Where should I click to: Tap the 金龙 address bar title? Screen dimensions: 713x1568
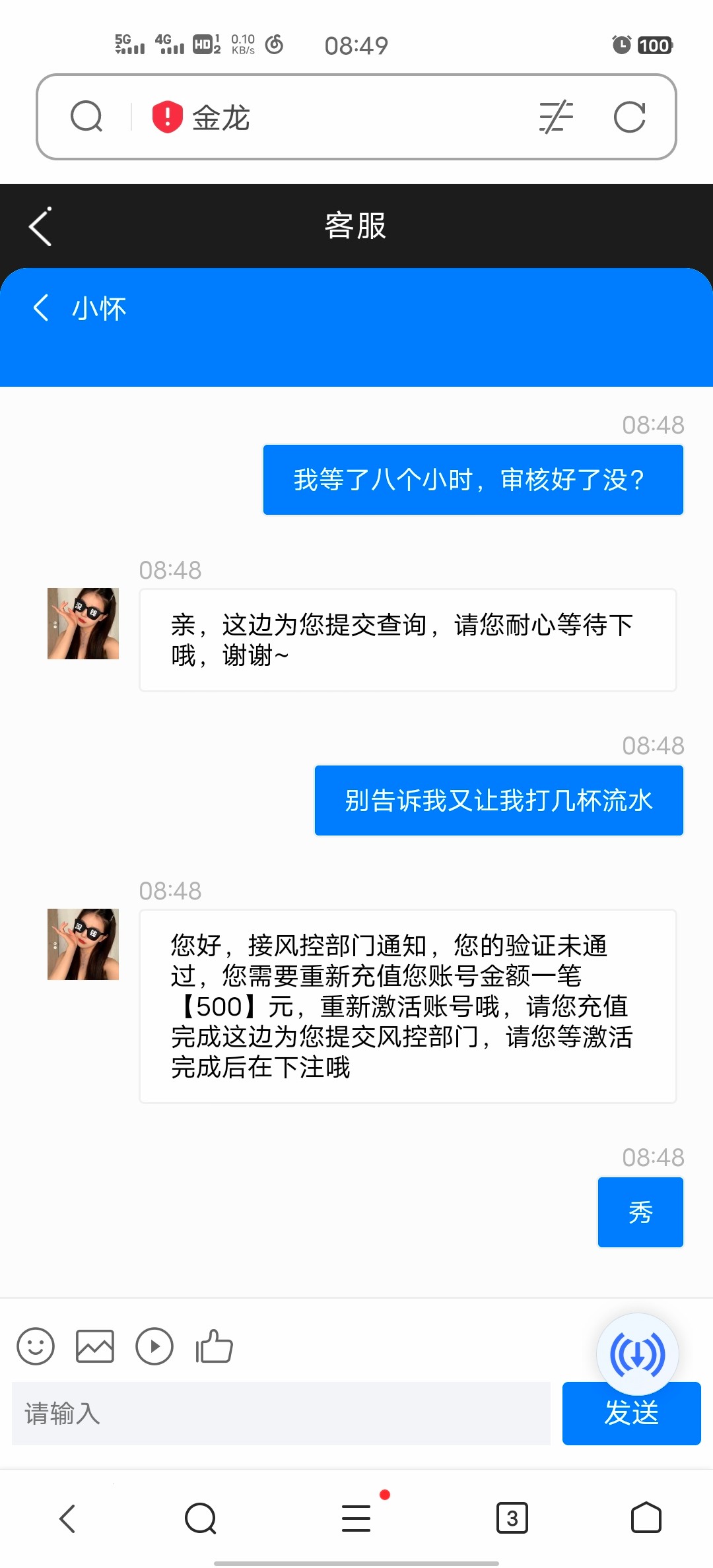(x=221, y=118)
